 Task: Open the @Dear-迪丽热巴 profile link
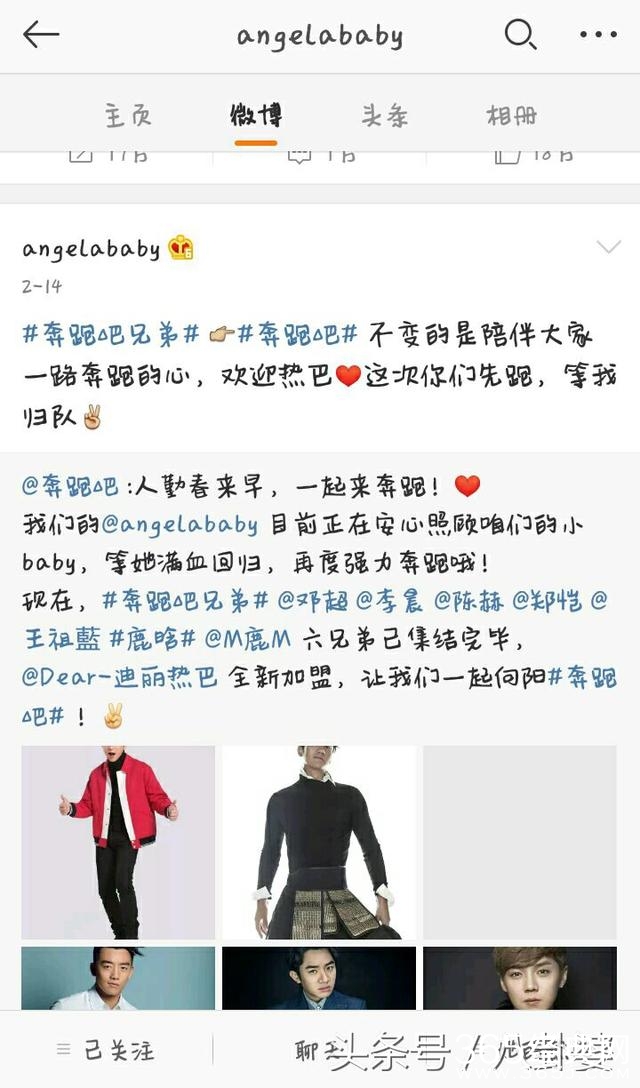[120, 678]
